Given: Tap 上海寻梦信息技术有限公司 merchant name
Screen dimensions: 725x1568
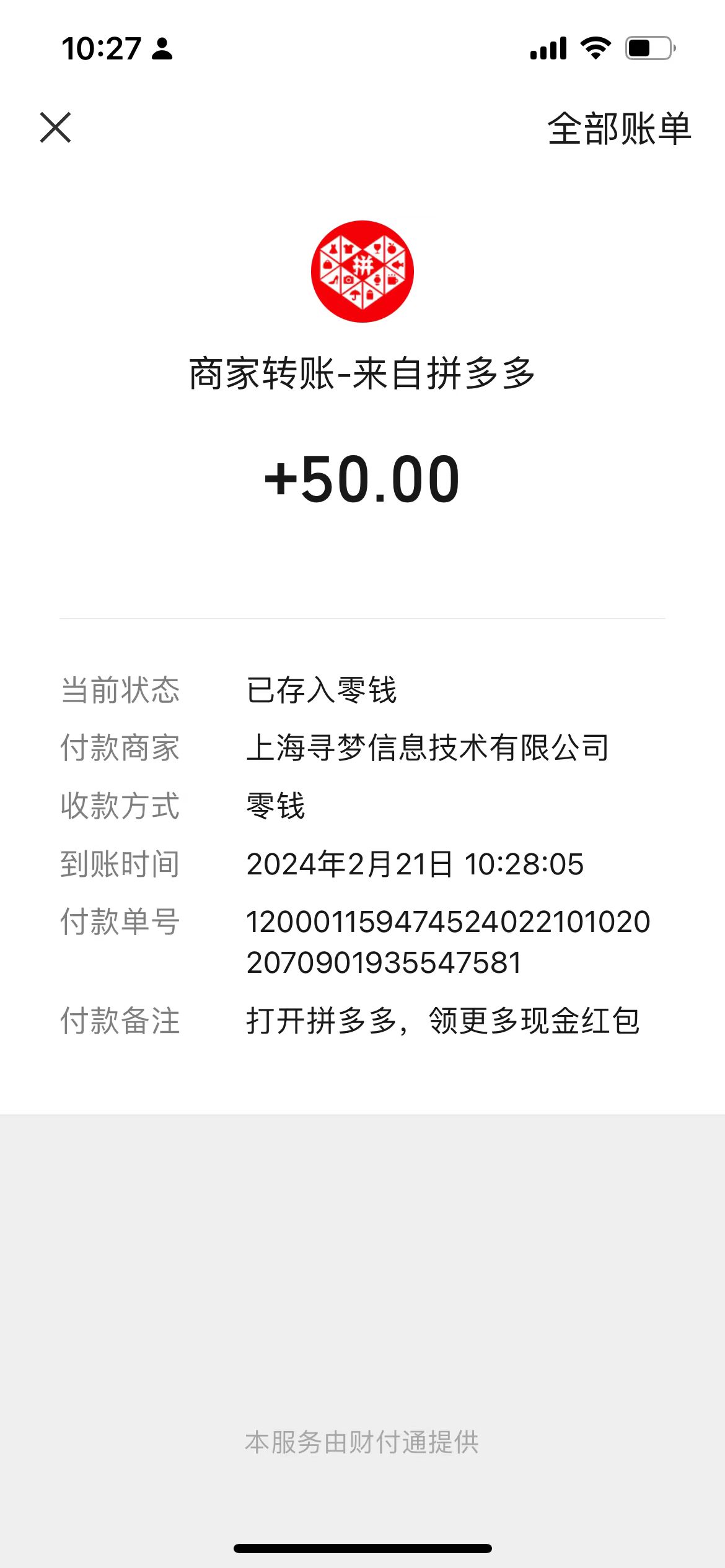Looking at the screenshot, I should pos(429,749).
